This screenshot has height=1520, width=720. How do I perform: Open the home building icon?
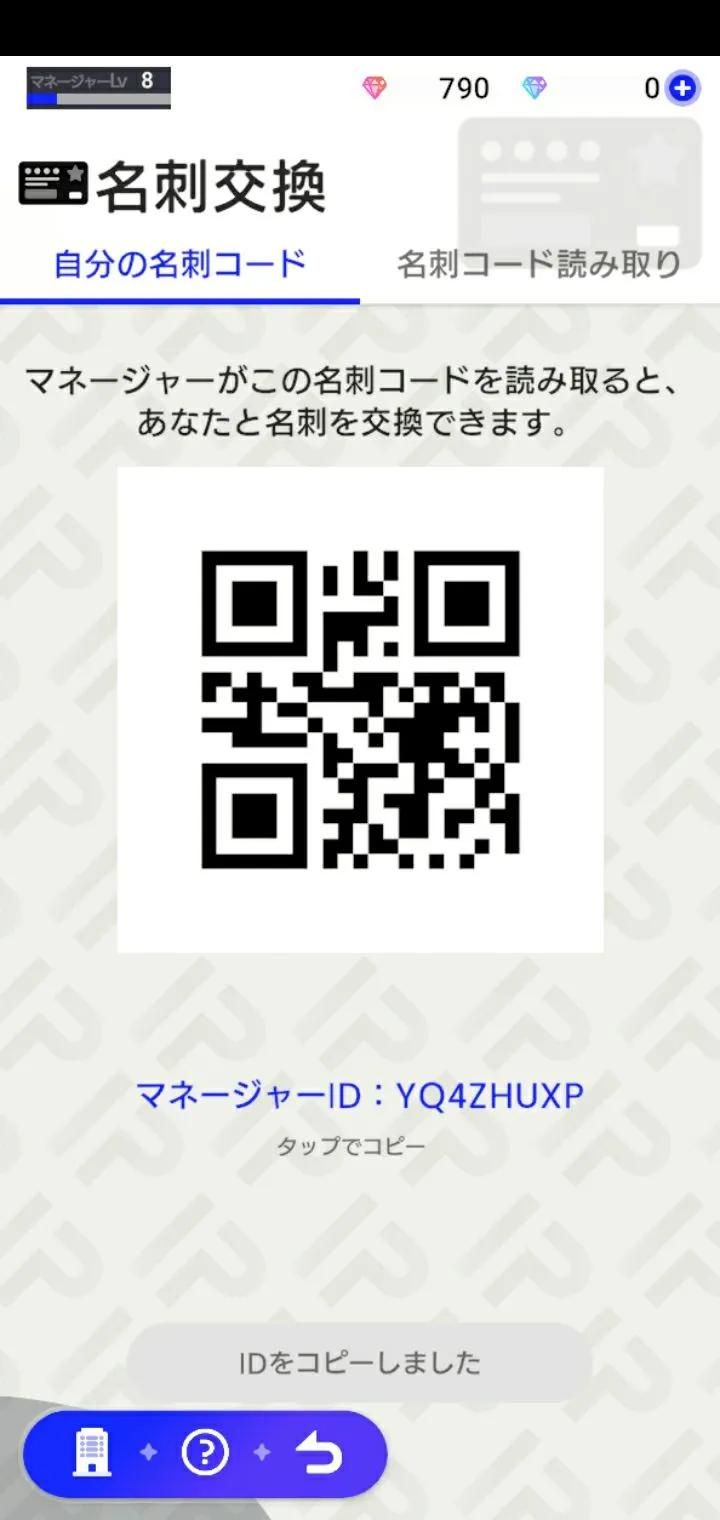[x=92, y=1454]
